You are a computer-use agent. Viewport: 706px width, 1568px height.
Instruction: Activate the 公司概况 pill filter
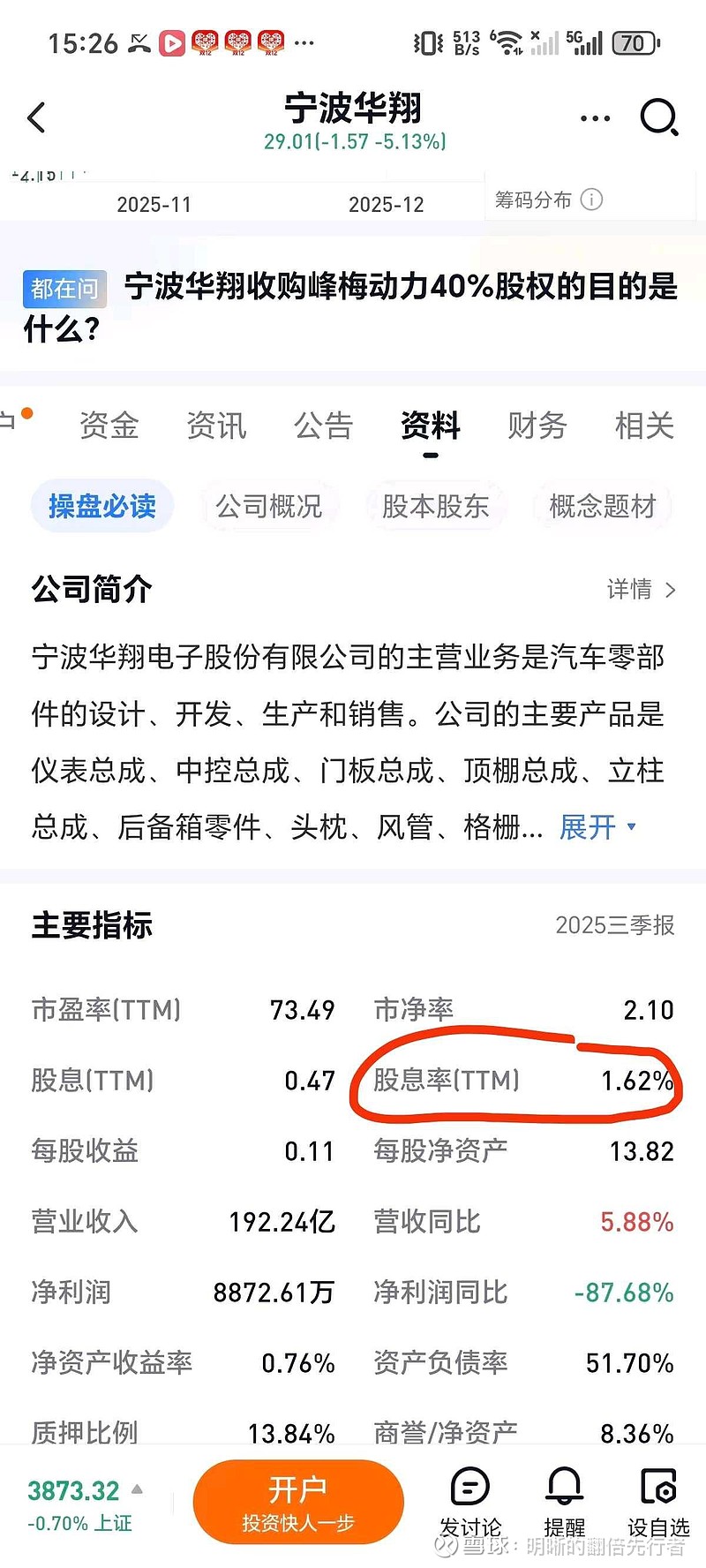(268, 506)
